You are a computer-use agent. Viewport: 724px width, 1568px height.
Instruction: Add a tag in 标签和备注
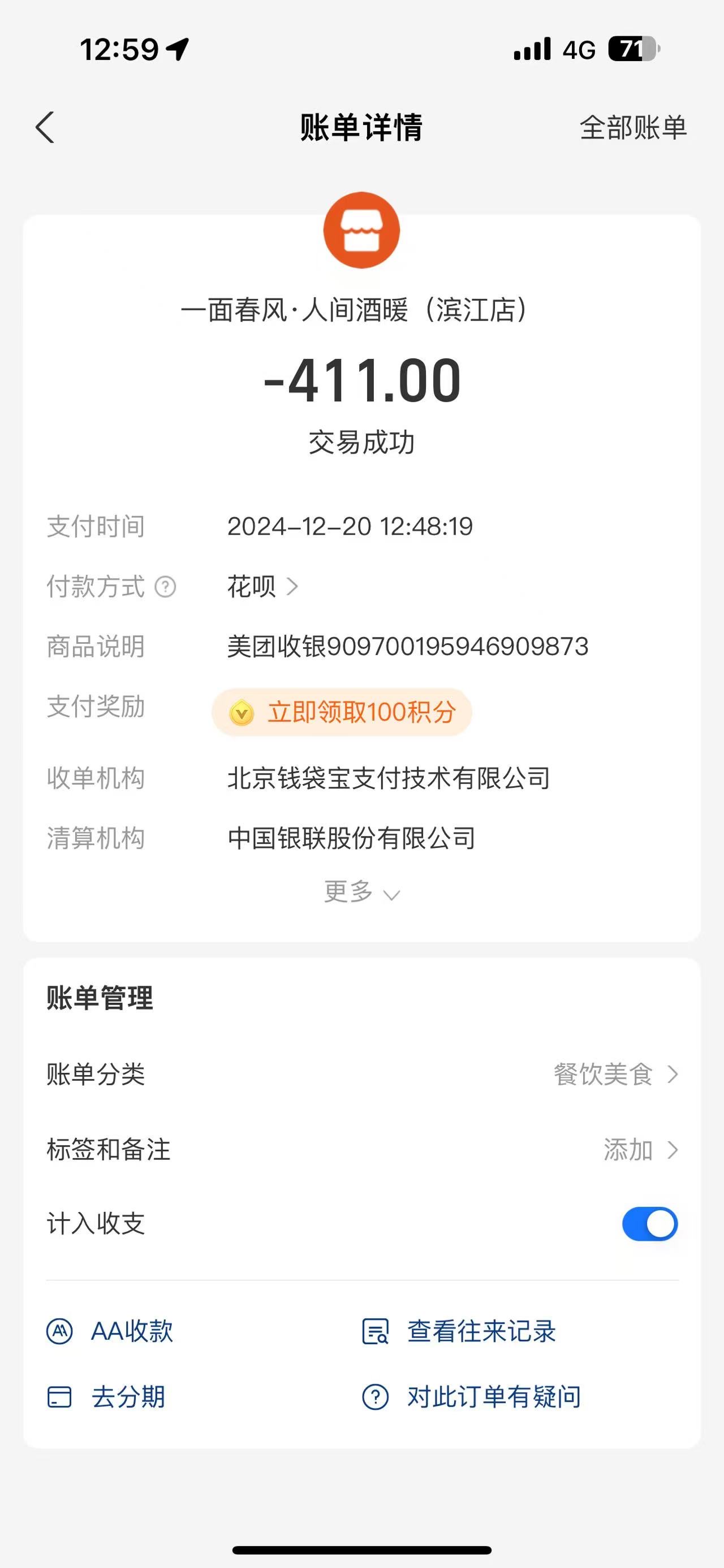click(x=361, y=1150)
